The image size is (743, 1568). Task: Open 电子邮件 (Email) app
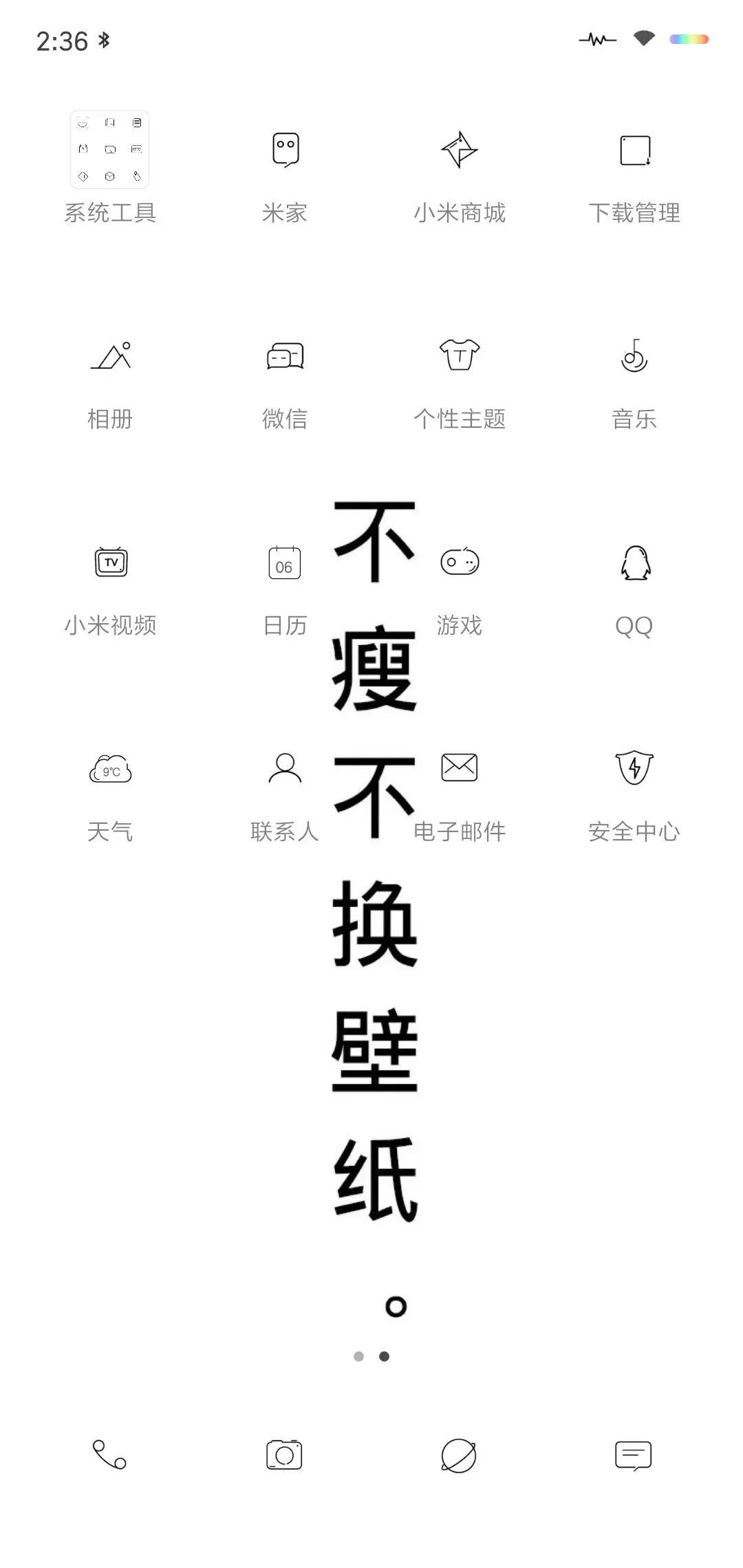459,768
